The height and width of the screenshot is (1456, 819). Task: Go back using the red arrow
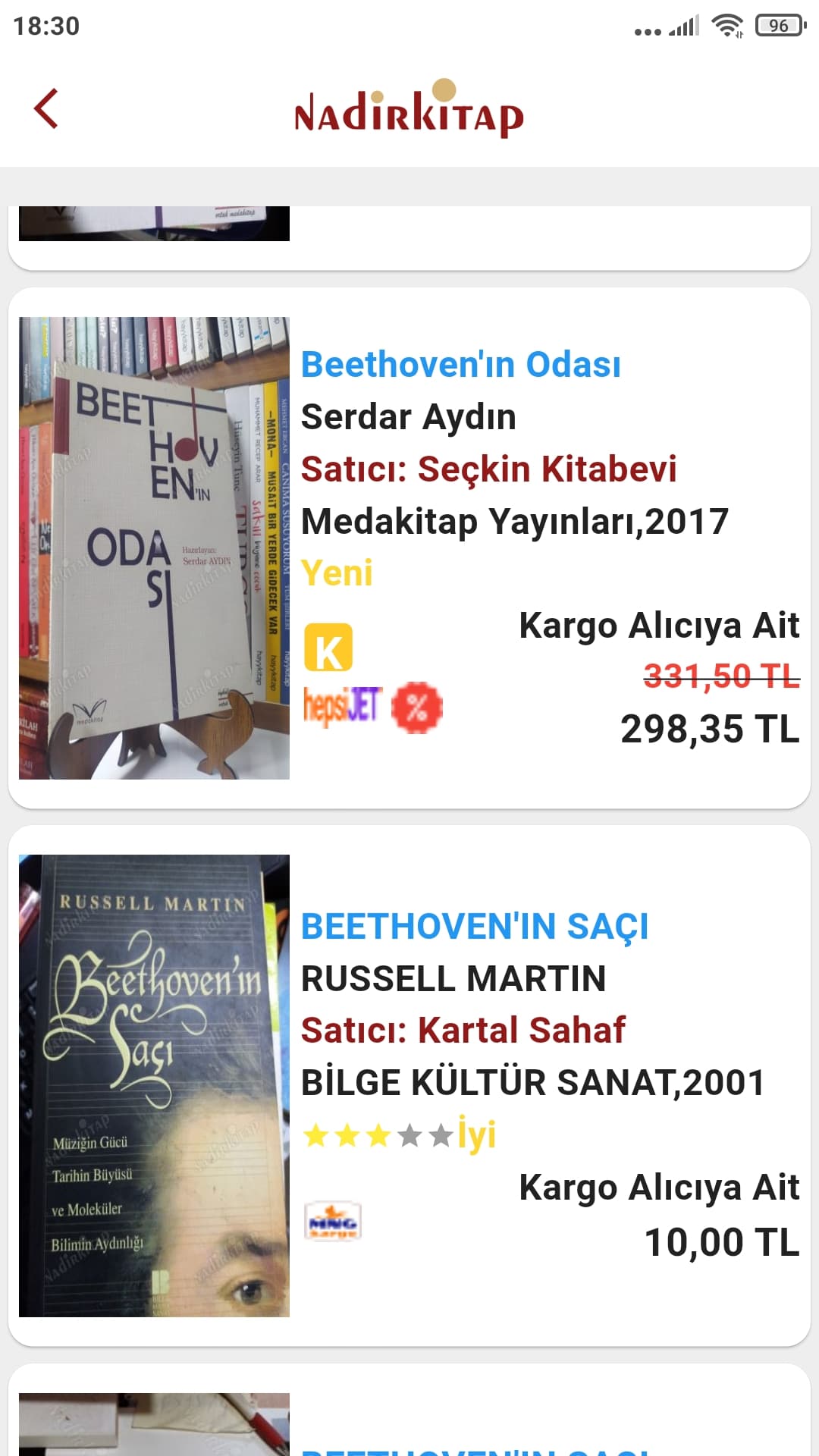[47, 109]
